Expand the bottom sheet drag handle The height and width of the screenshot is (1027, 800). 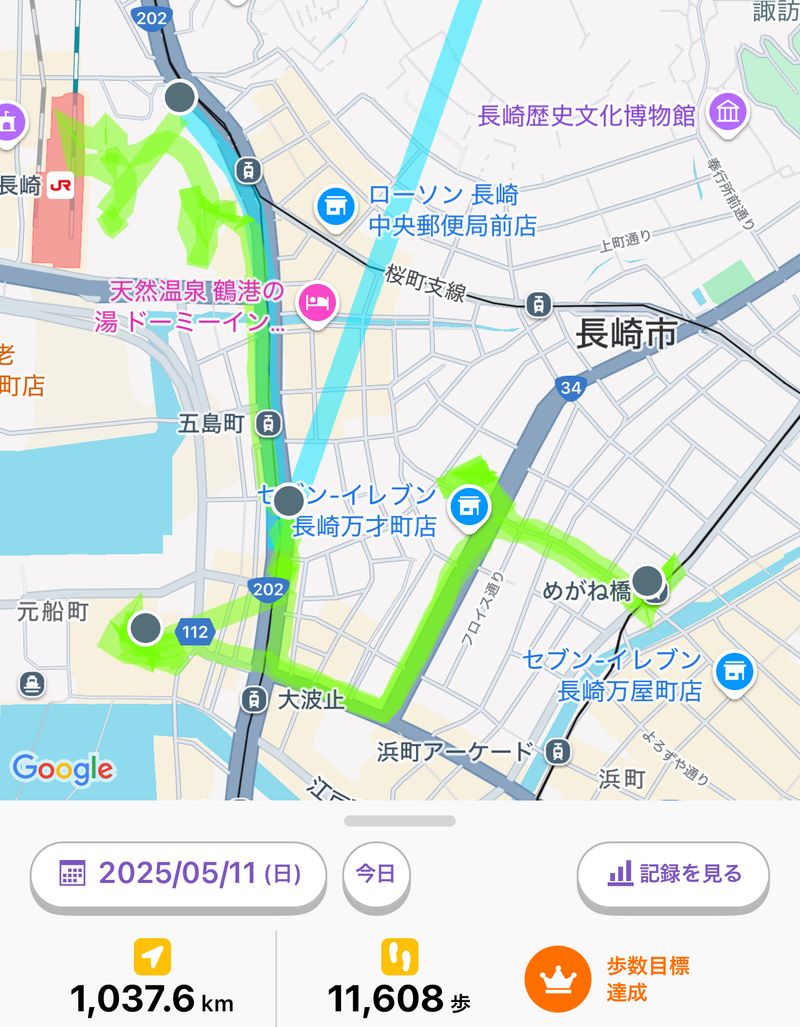pyautogui.click(x=400, y=821)
